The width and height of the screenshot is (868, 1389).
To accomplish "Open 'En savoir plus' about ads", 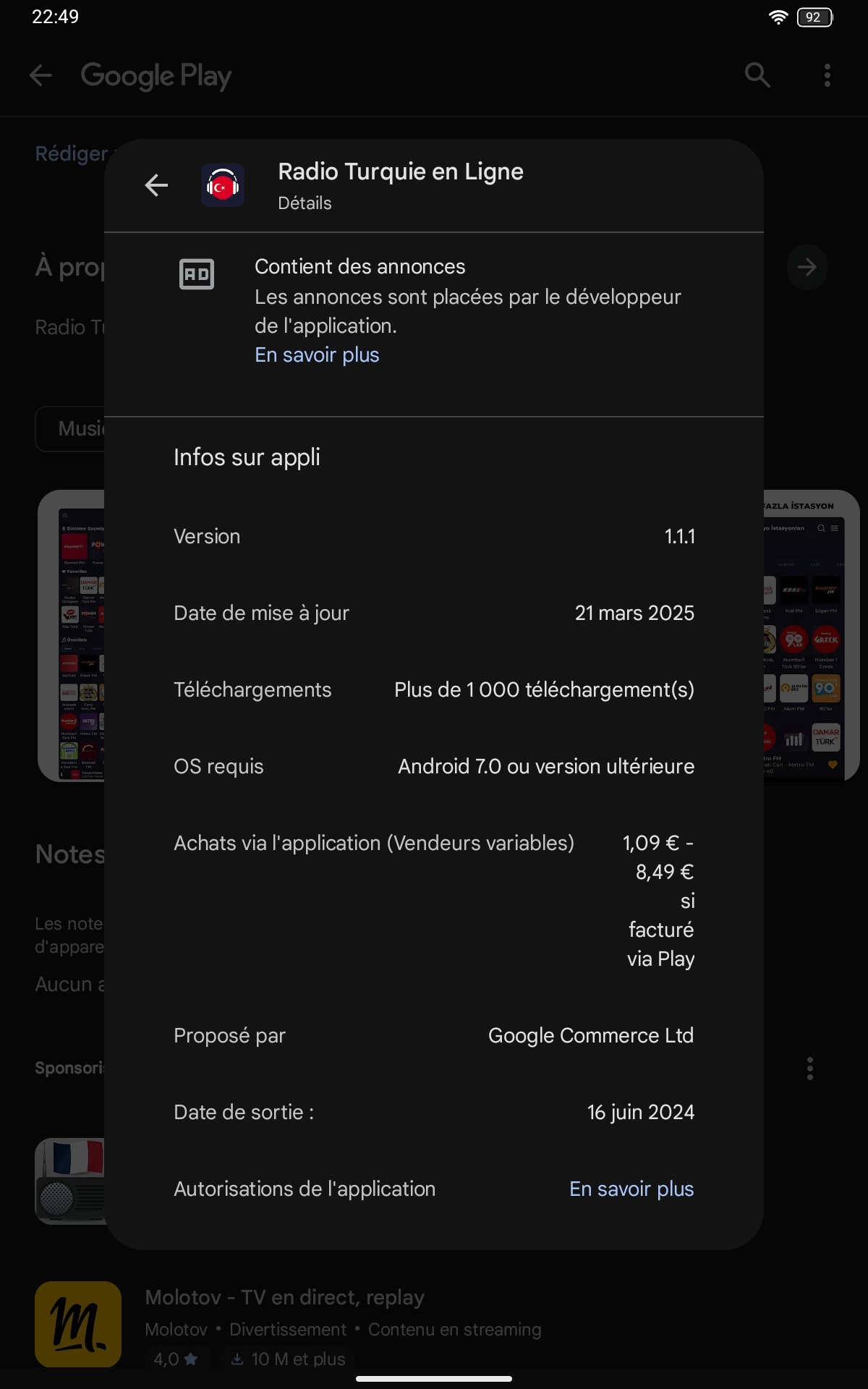I will (x=316, y=354).
